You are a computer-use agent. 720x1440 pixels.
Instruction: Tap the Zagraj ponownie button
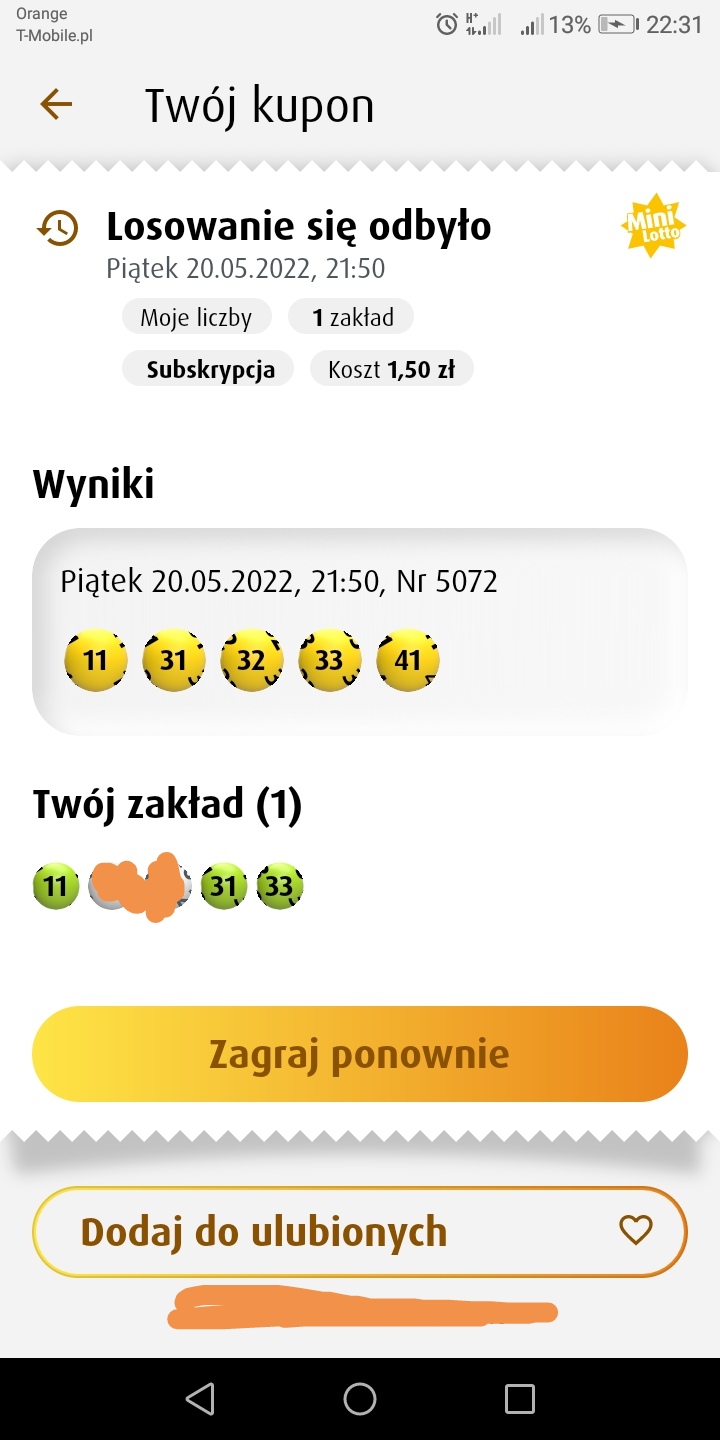[360, 1054]
